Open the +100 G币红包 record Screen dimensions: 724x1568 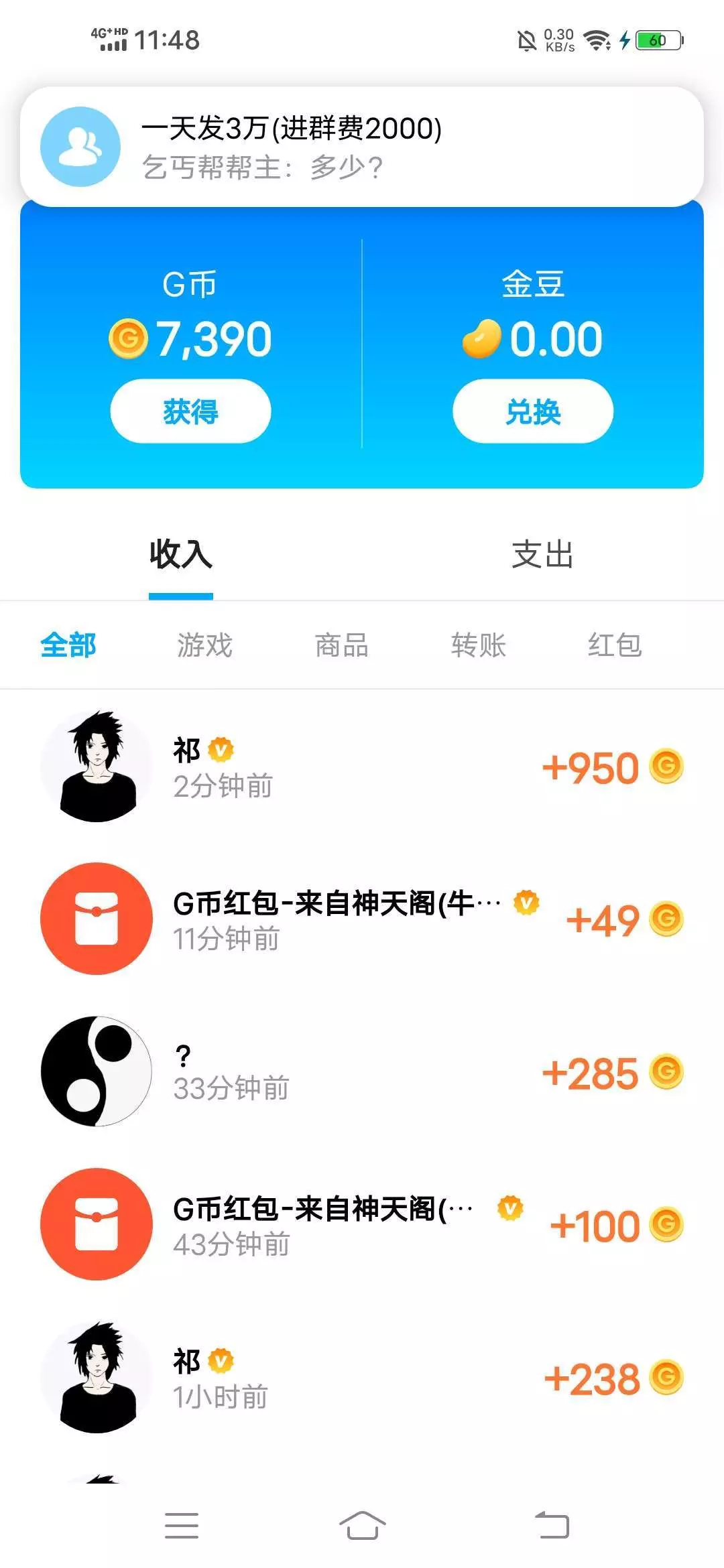click(362, 1225)
